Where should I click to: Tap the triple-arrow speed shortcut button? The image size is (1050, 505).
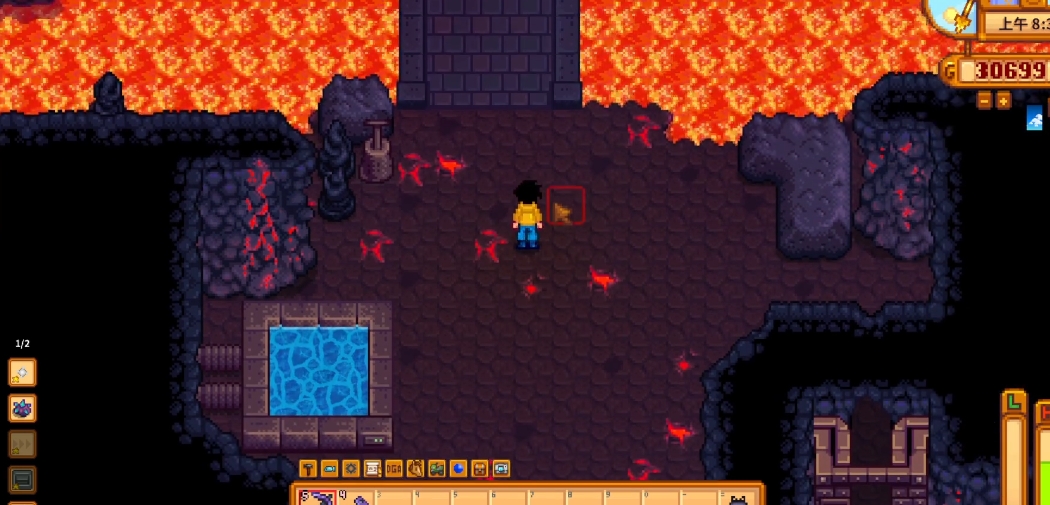click(x=22, y=444)
